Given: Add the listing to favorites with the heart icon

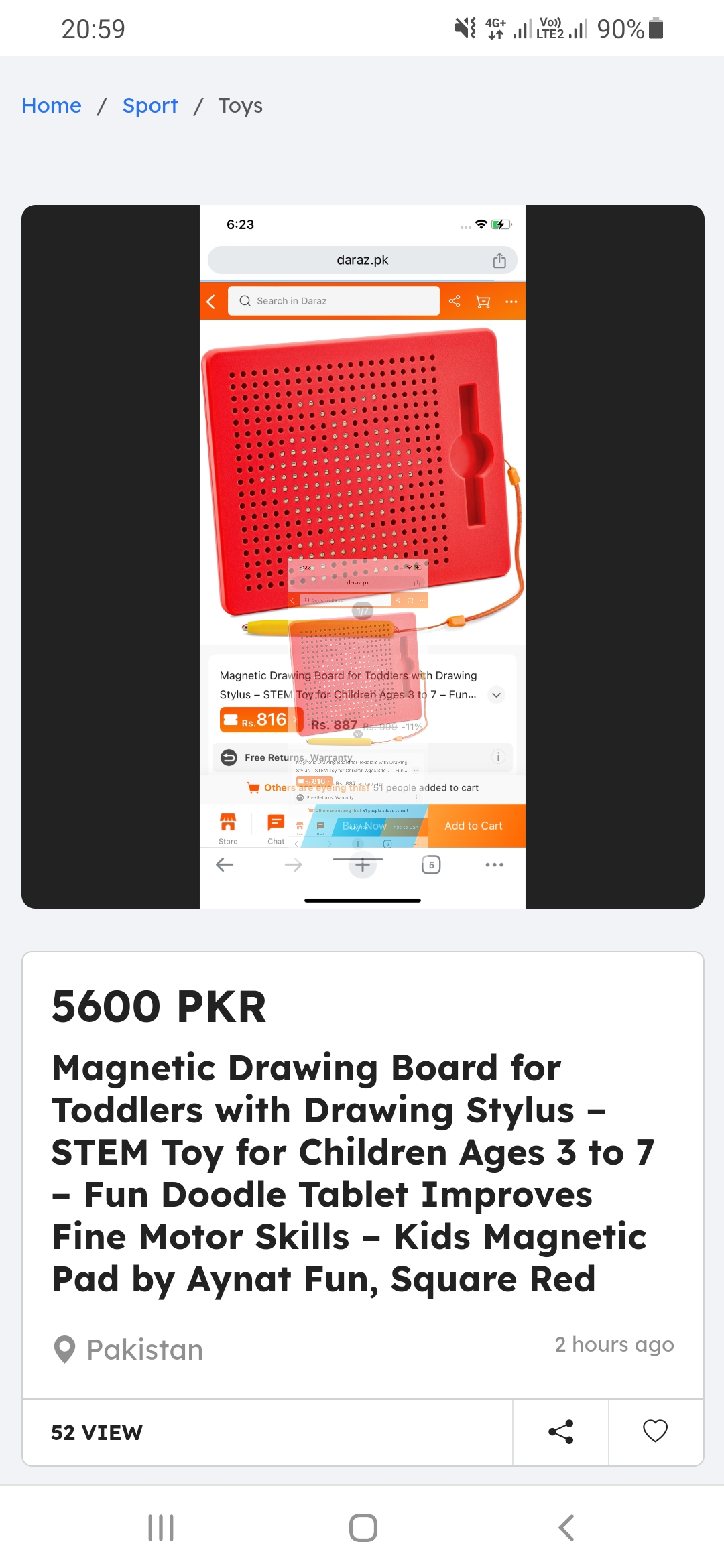Looking at the screenshot, I should [x=655, y=1432].
